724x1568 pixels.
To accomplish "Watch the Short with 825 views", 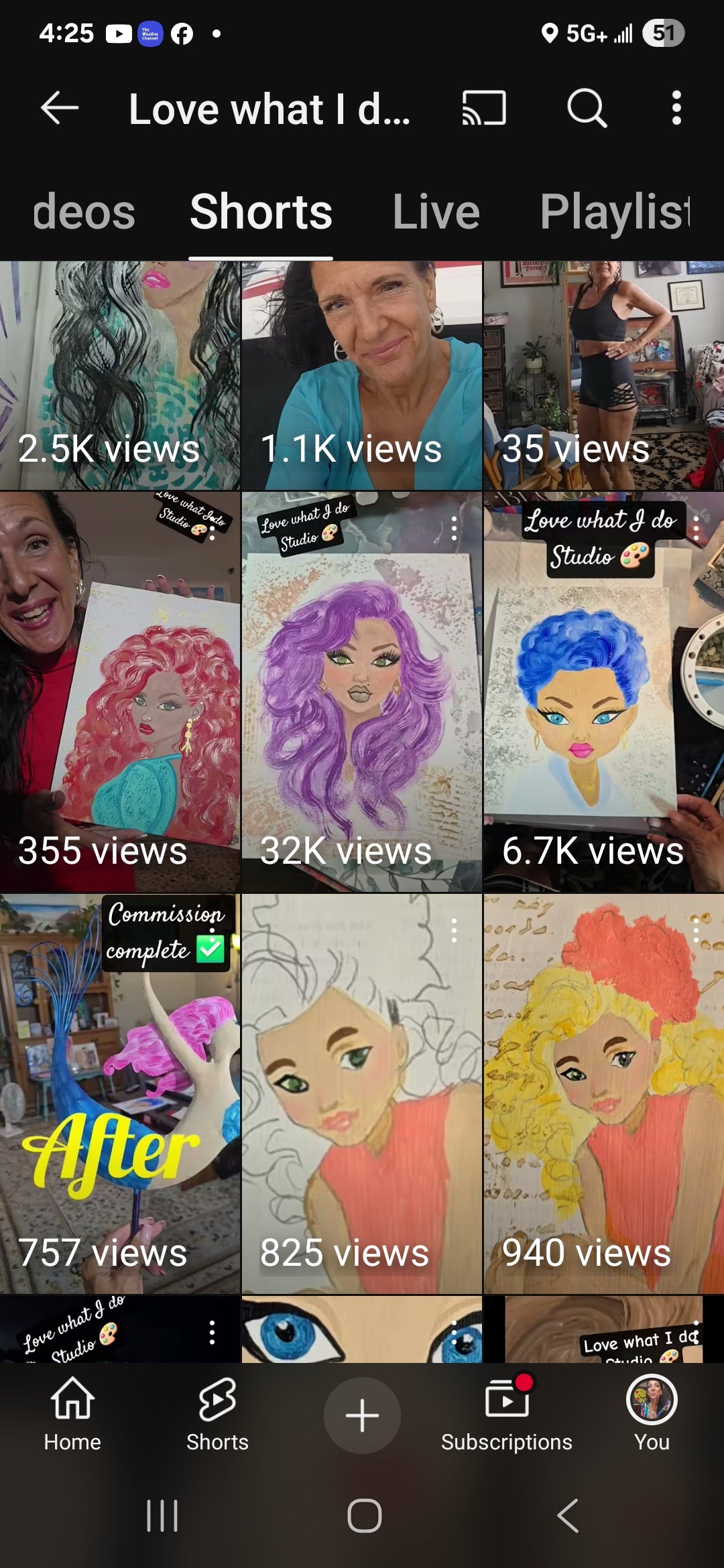I will click(362, 1094).
